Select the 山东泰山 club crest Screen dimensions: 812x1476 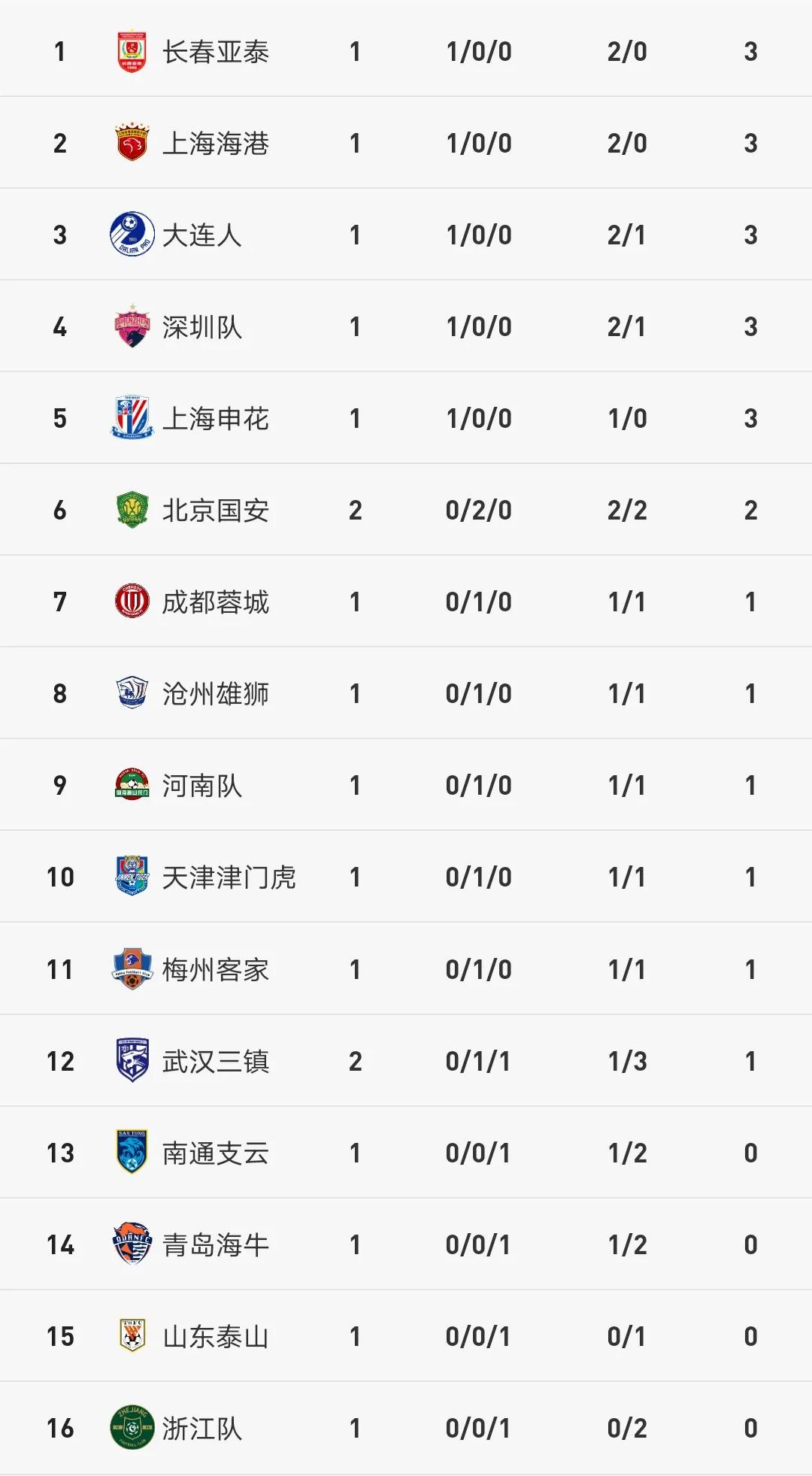coord(132,1336)
